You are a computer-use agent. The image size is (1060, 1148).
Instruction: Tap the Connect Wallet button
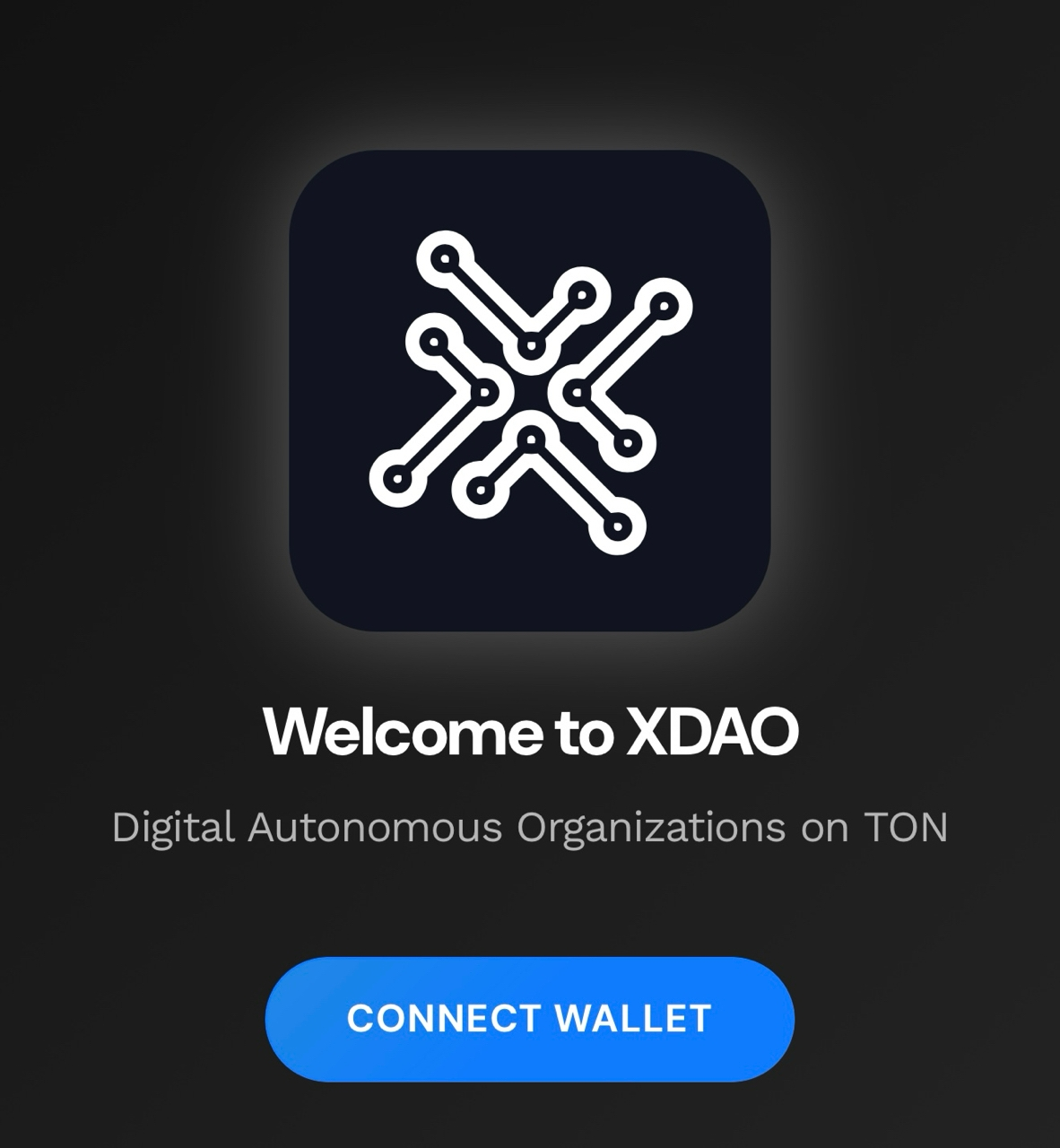529,1019
